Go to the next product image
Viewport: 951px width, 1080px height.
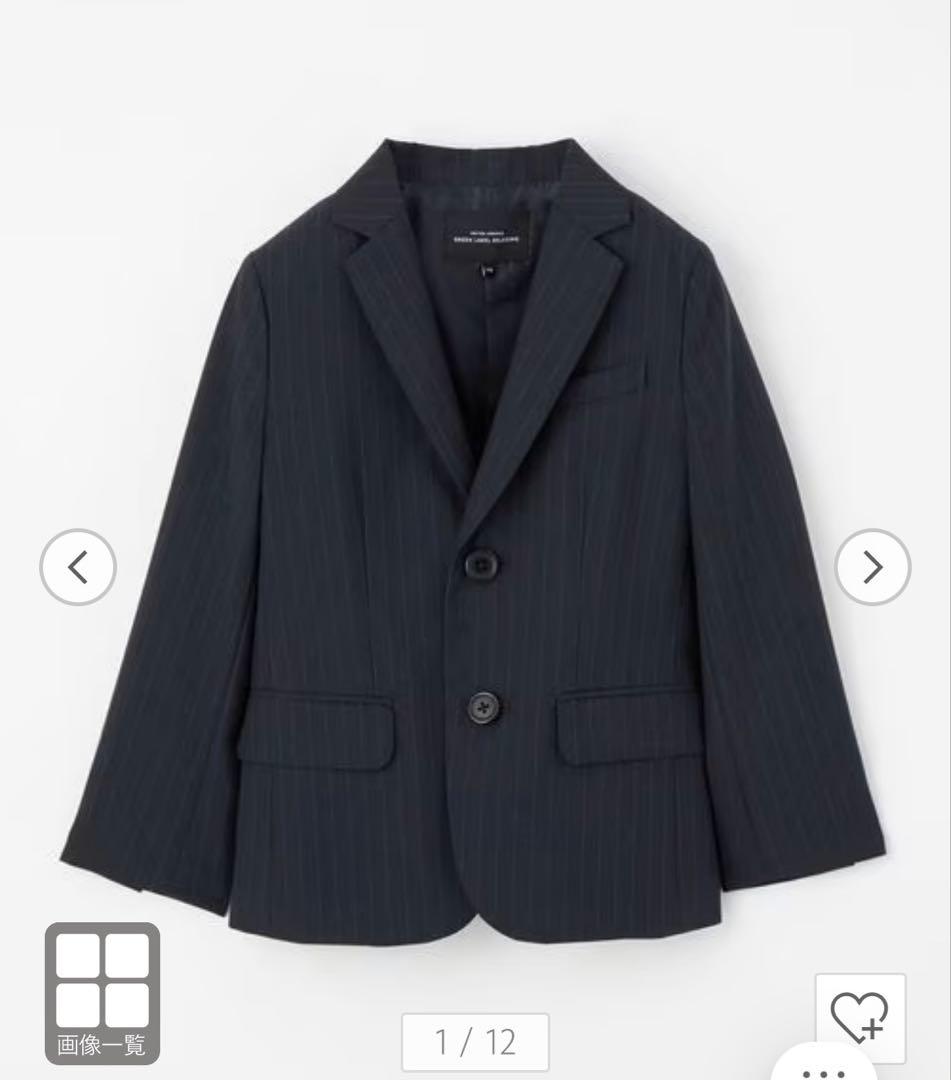point(872,568)
